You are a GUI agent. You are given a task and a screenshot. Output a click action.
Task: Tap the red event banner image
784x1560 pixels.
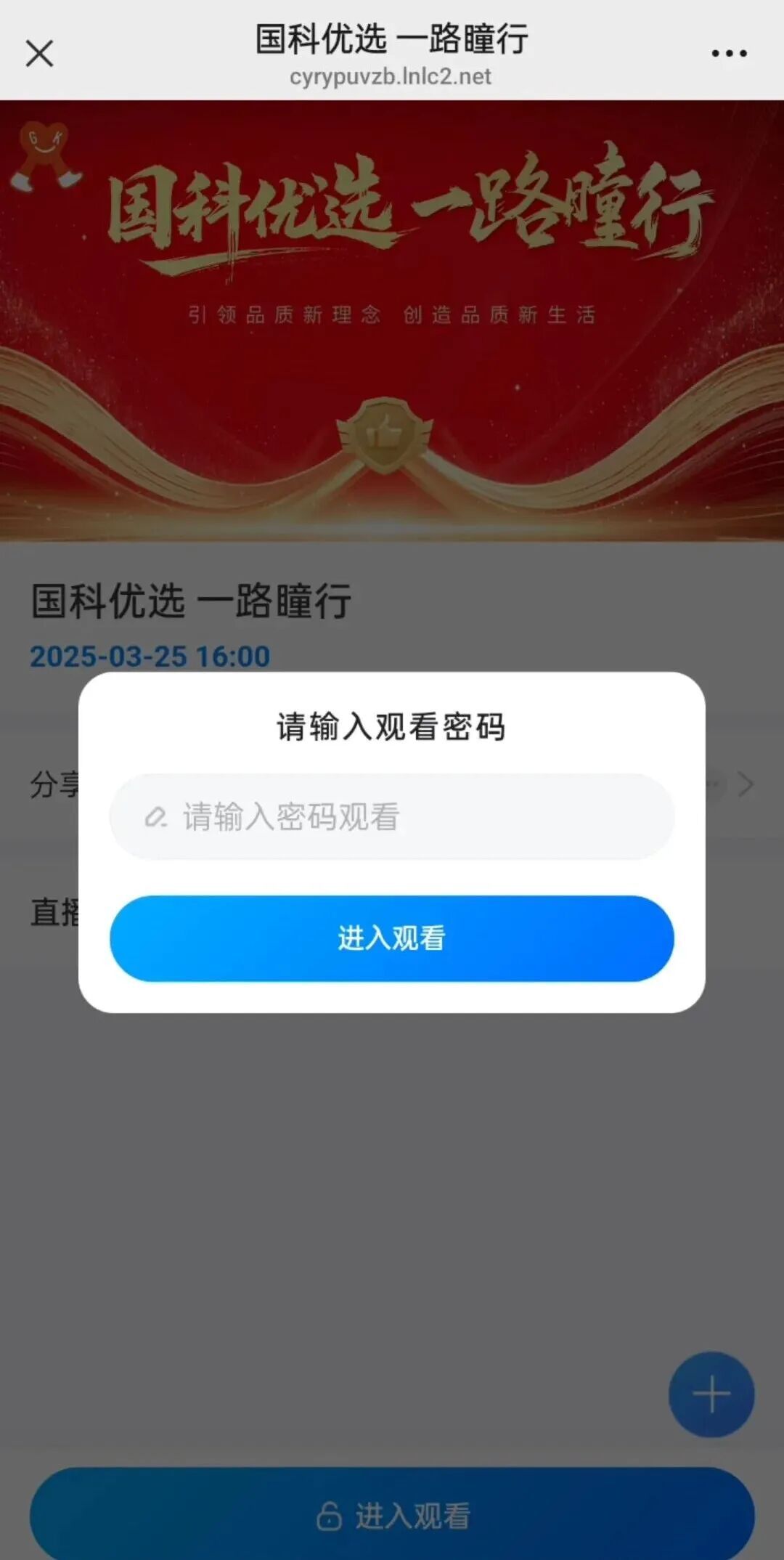click(x=392, y=327)
